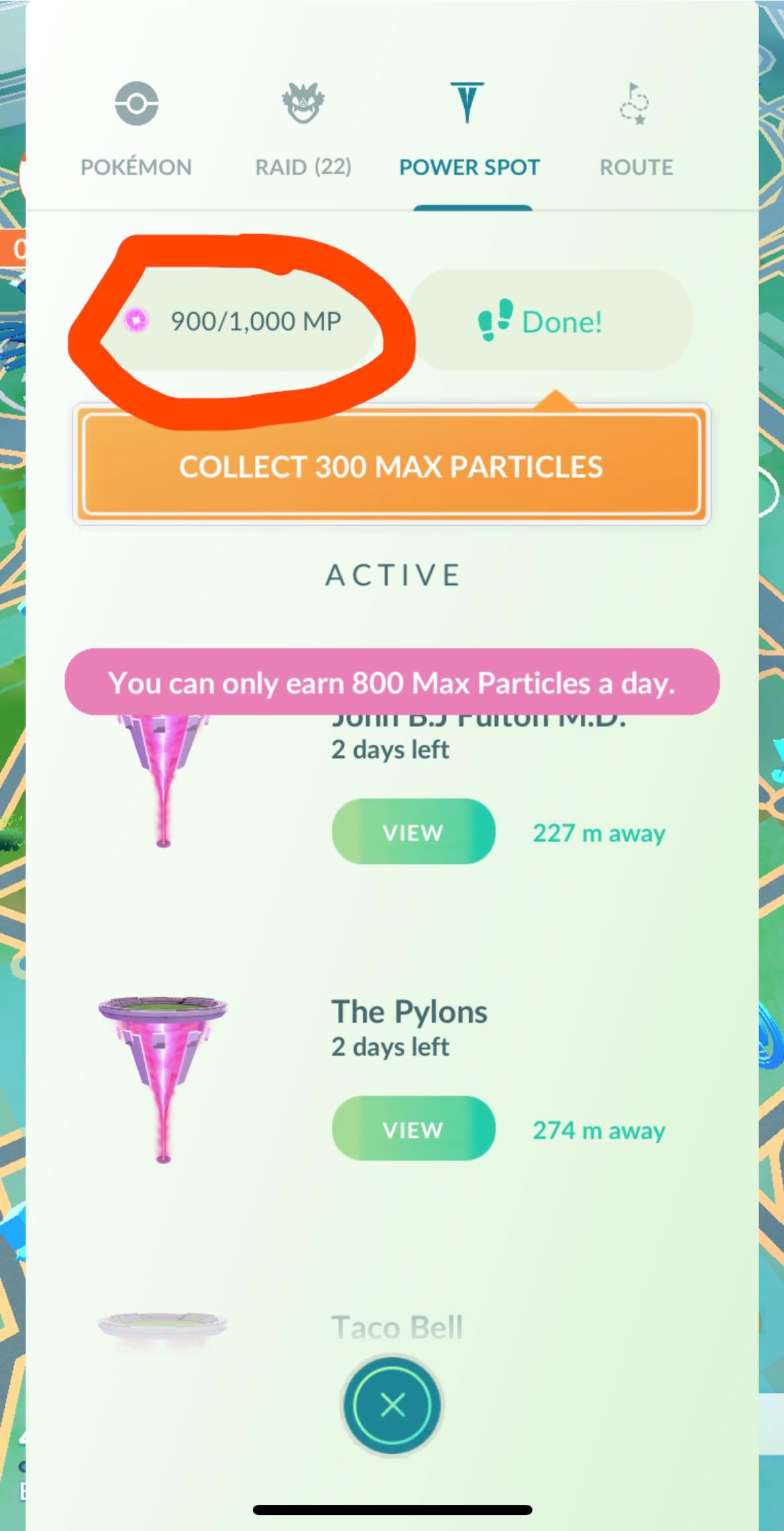Collect 300 Max Particles
Viewport: 784px width, 1531px height.
(391, 466)
